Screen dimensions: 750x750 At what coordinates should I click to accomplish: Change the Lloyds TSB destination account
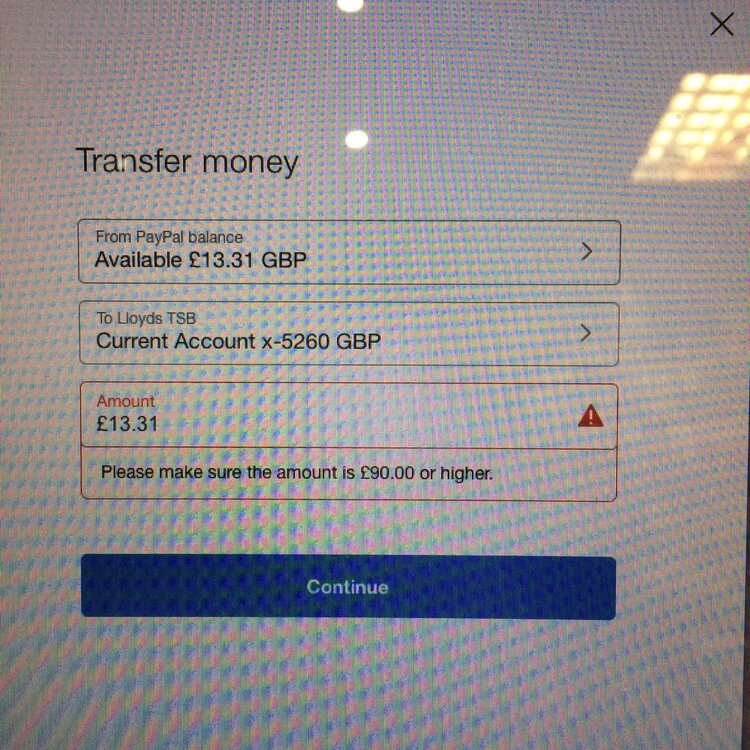(349, 333)
